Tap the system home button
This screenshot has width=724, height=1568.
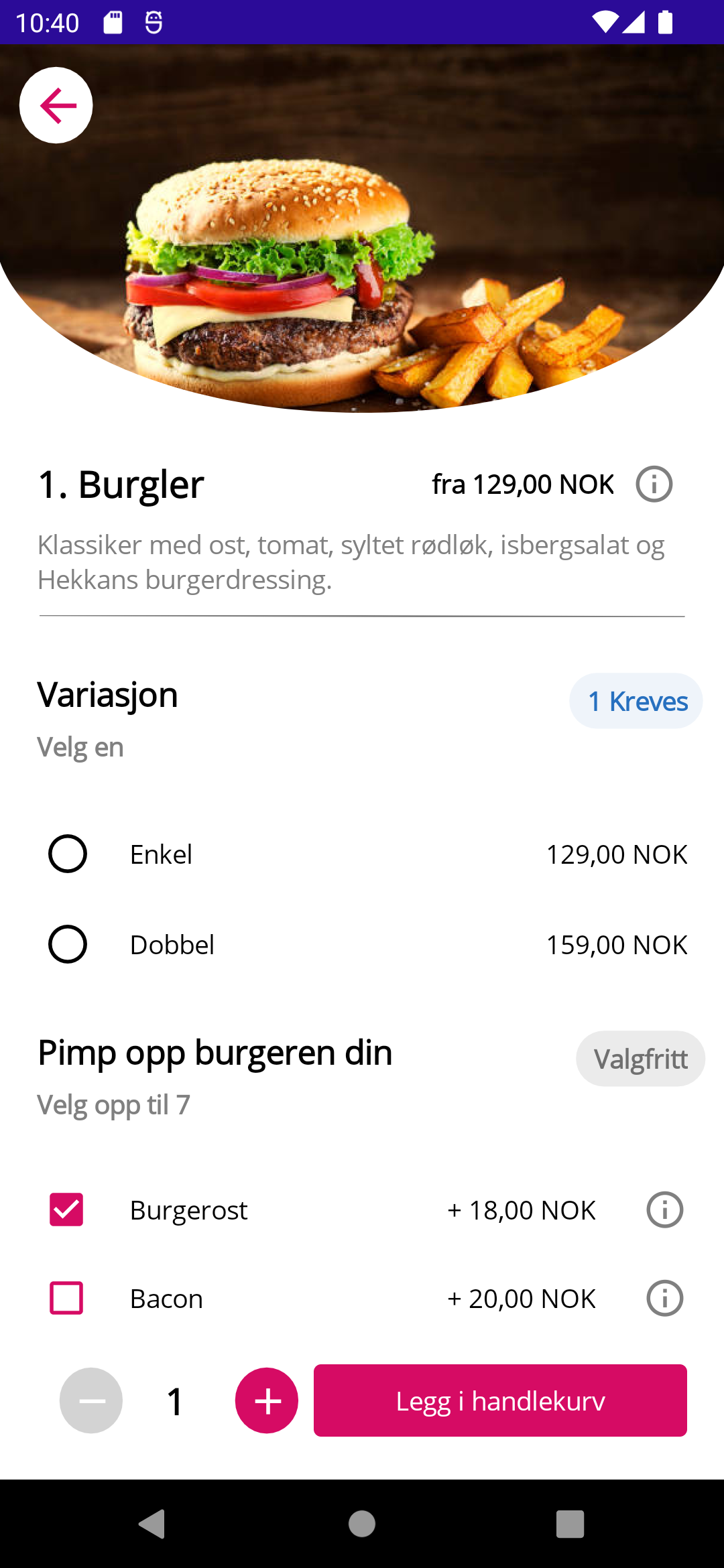(x=362, y=1524)
